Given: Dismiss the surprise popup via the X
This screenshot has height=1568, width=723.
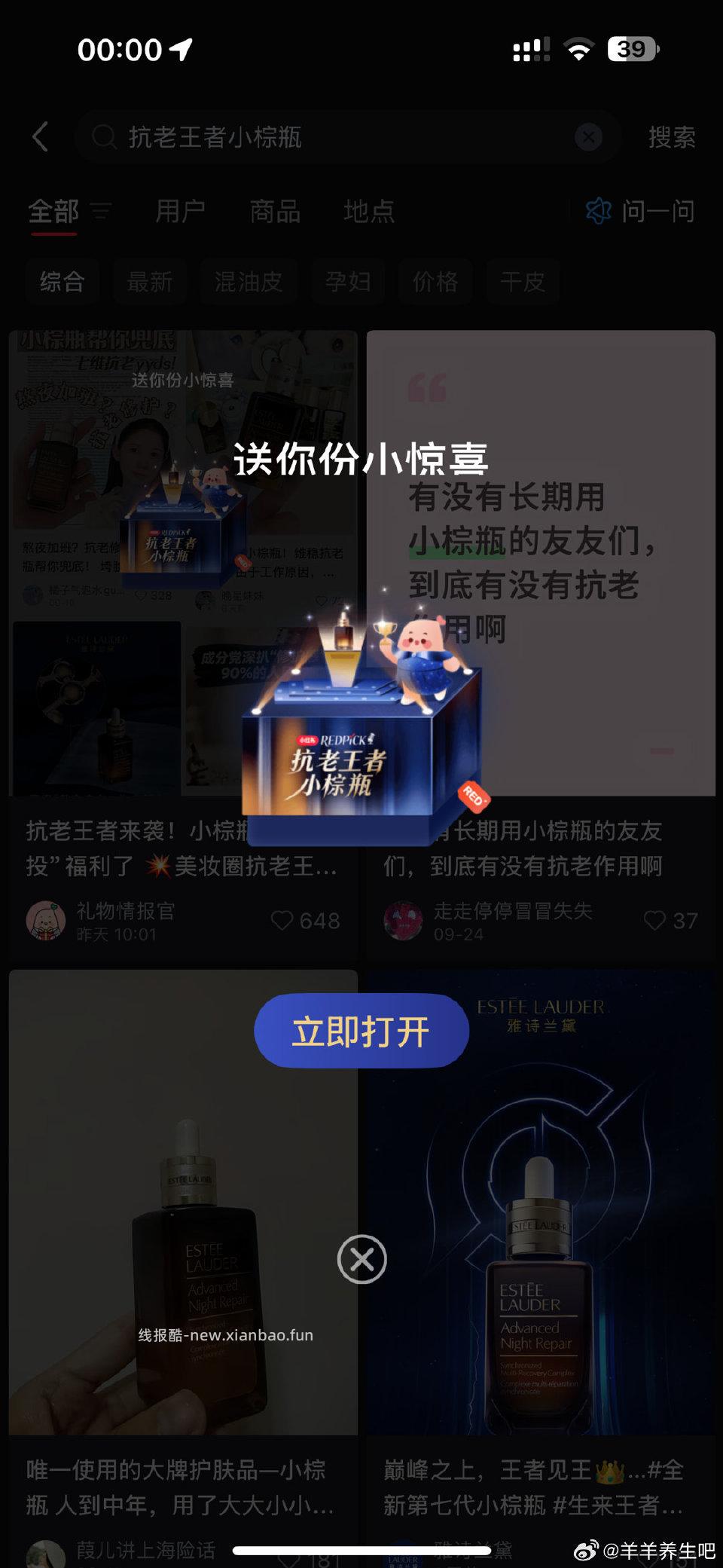Looking at the screenshot, I should point(361,1259).
